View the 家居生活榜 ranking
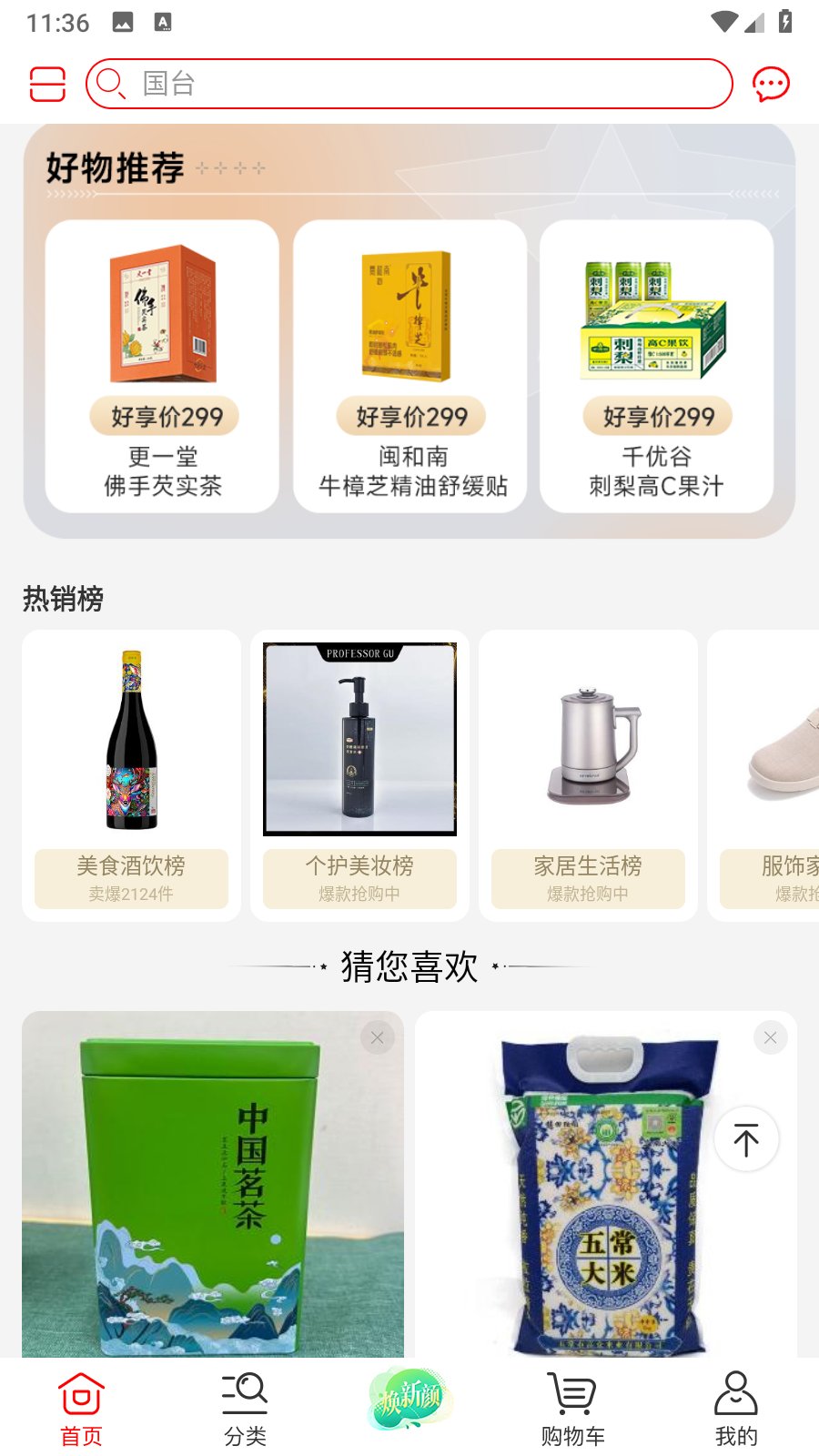 point(588,775)
